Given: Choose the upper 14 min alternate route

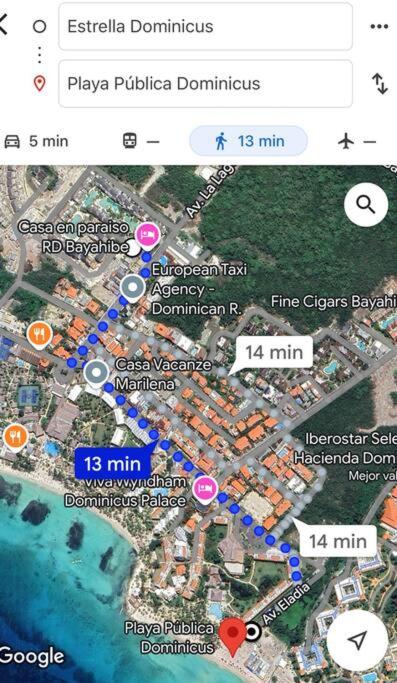Looking at the screenshot, I should [273, 352].
